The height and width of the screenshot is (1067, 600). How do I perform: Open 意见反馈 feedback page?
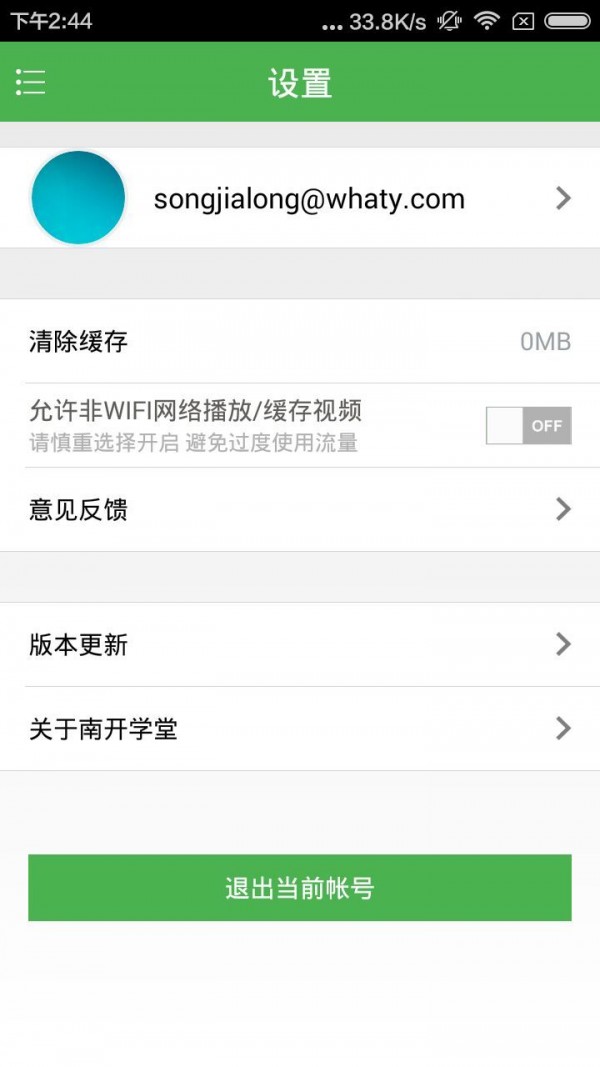[300, 510]
